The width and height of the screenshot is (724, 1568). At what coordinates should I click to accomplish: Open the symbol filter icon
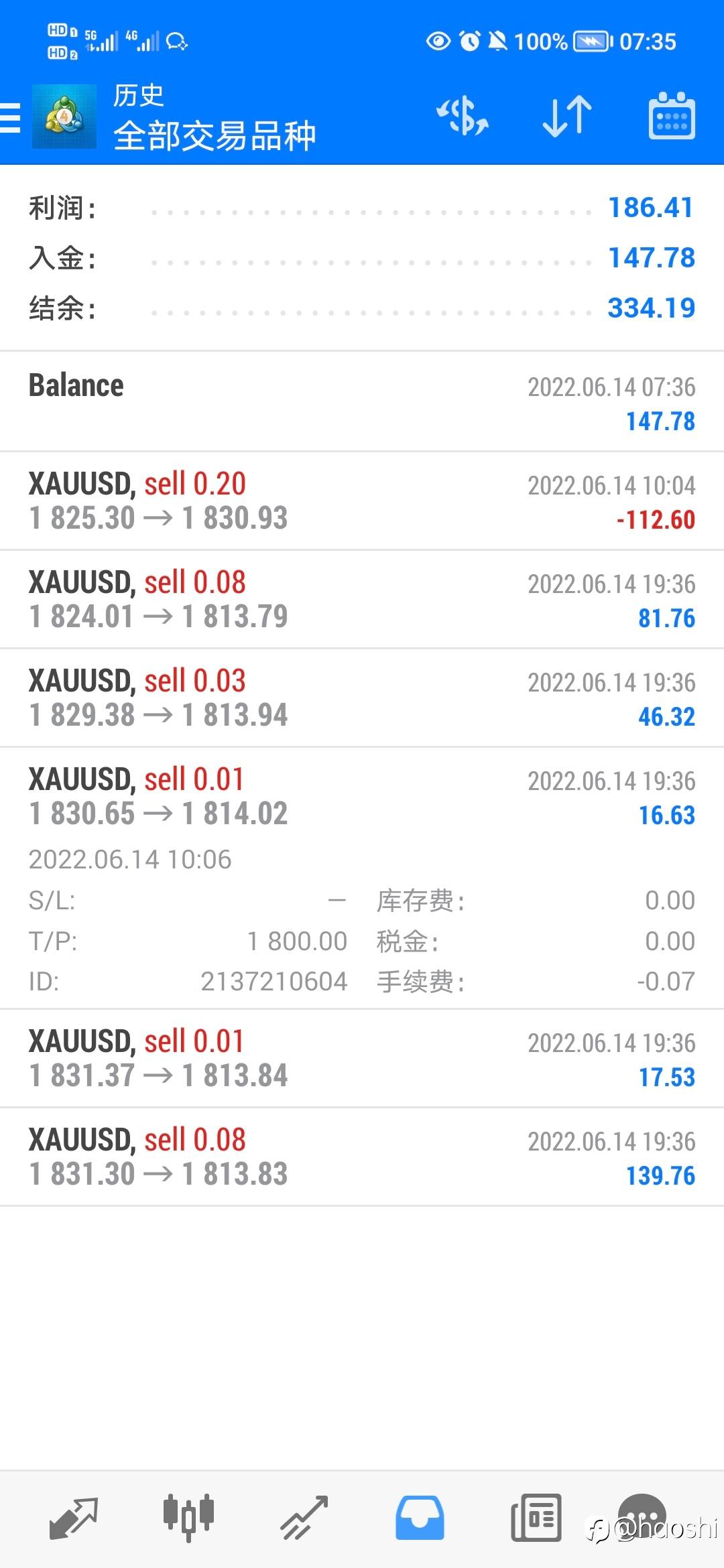point(463,117)
